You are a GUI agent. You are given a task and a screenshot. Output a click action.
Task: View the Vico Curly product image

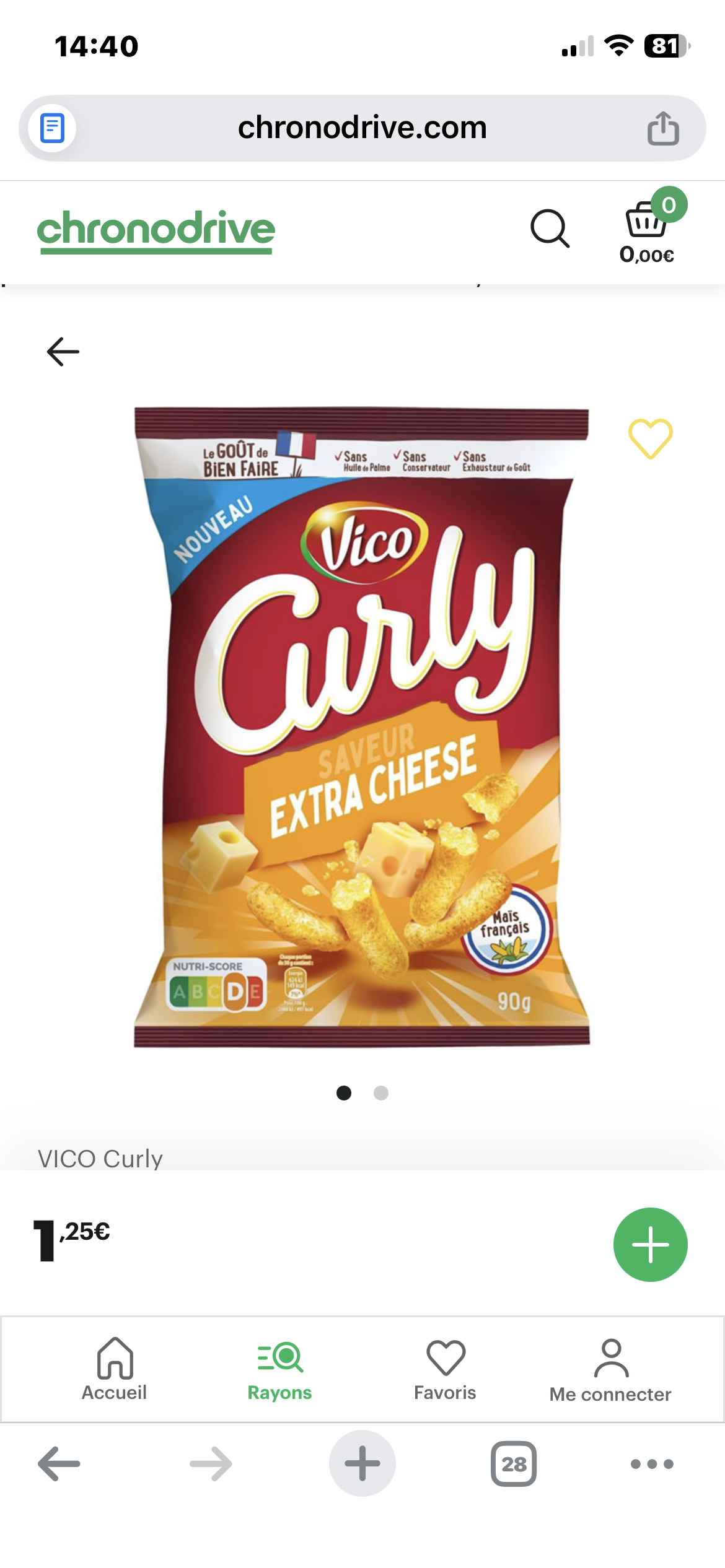tap(362, 727)
